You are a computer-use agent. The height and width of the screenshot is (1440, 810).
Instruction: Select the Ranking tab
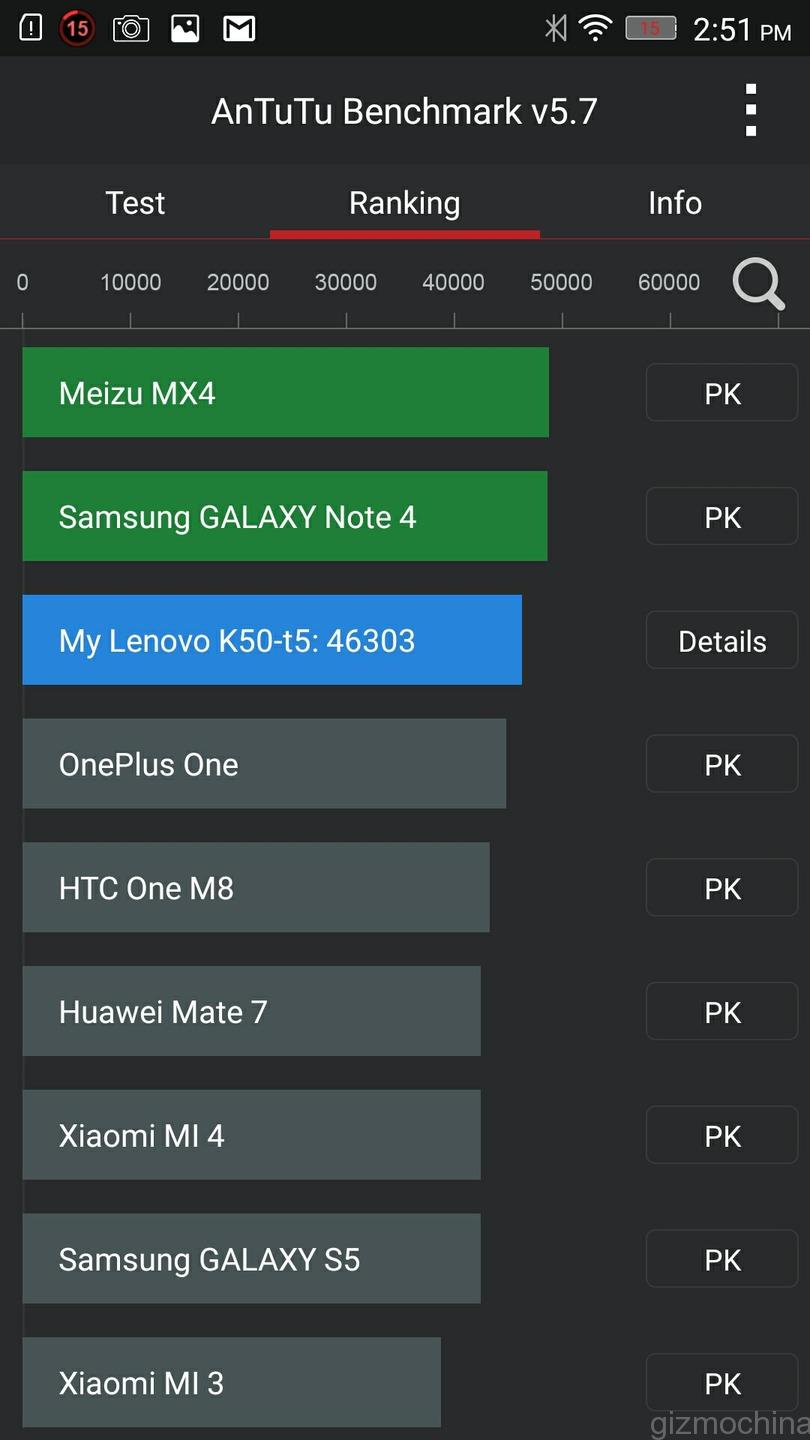[x=404, y=203]
